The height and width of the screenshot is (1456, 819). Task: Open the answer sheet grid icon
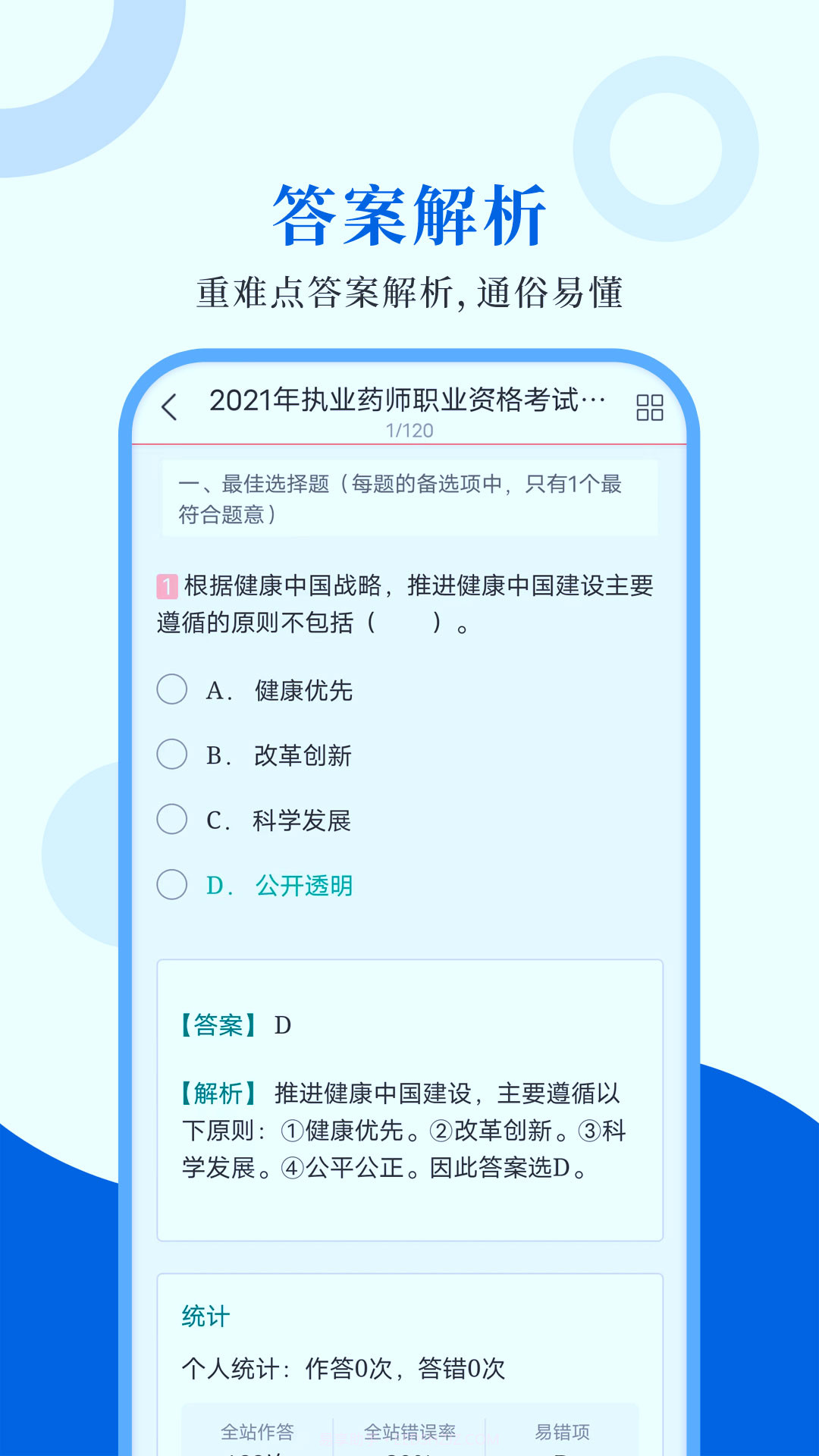pyautogui.click(x=648, y=408)
